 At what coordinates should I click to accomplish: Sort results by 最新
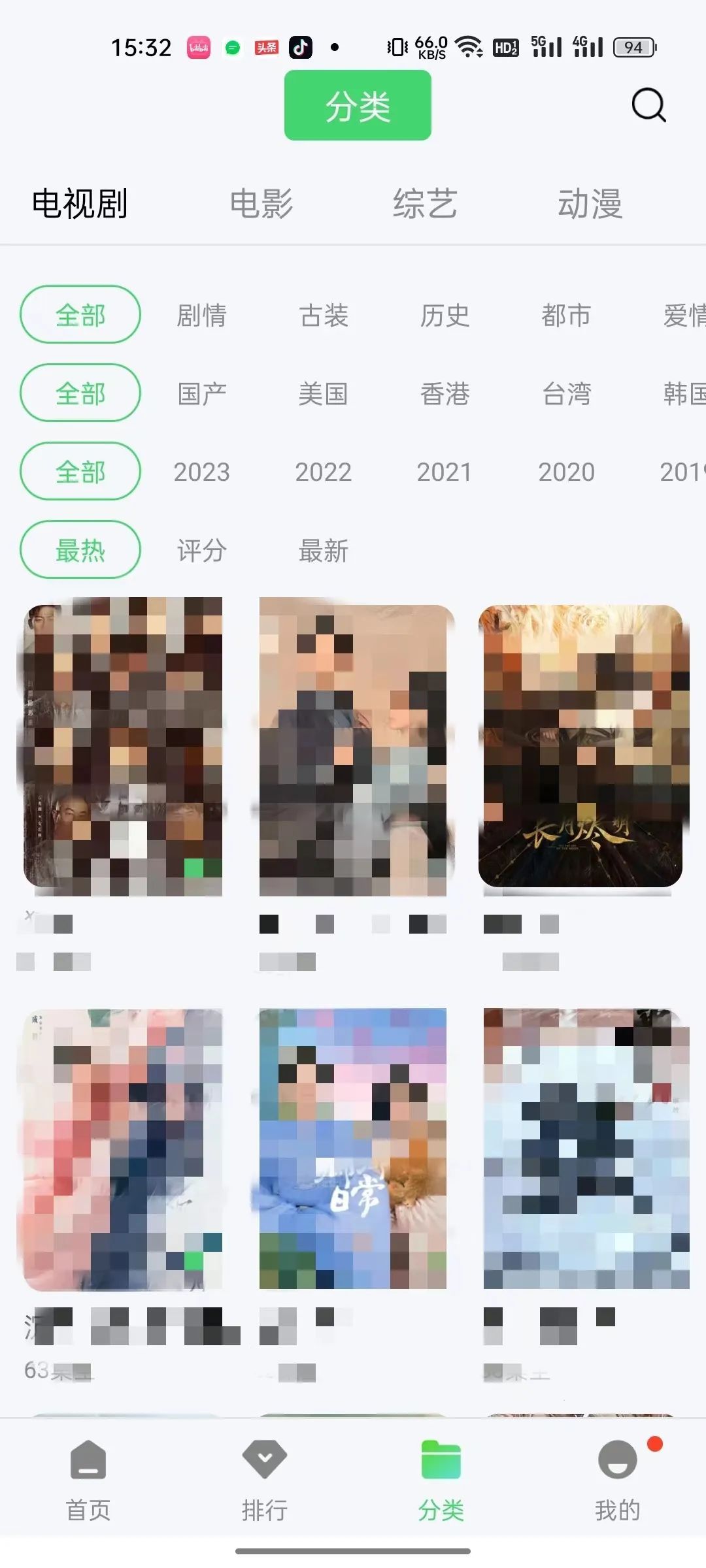coord(324,551)
